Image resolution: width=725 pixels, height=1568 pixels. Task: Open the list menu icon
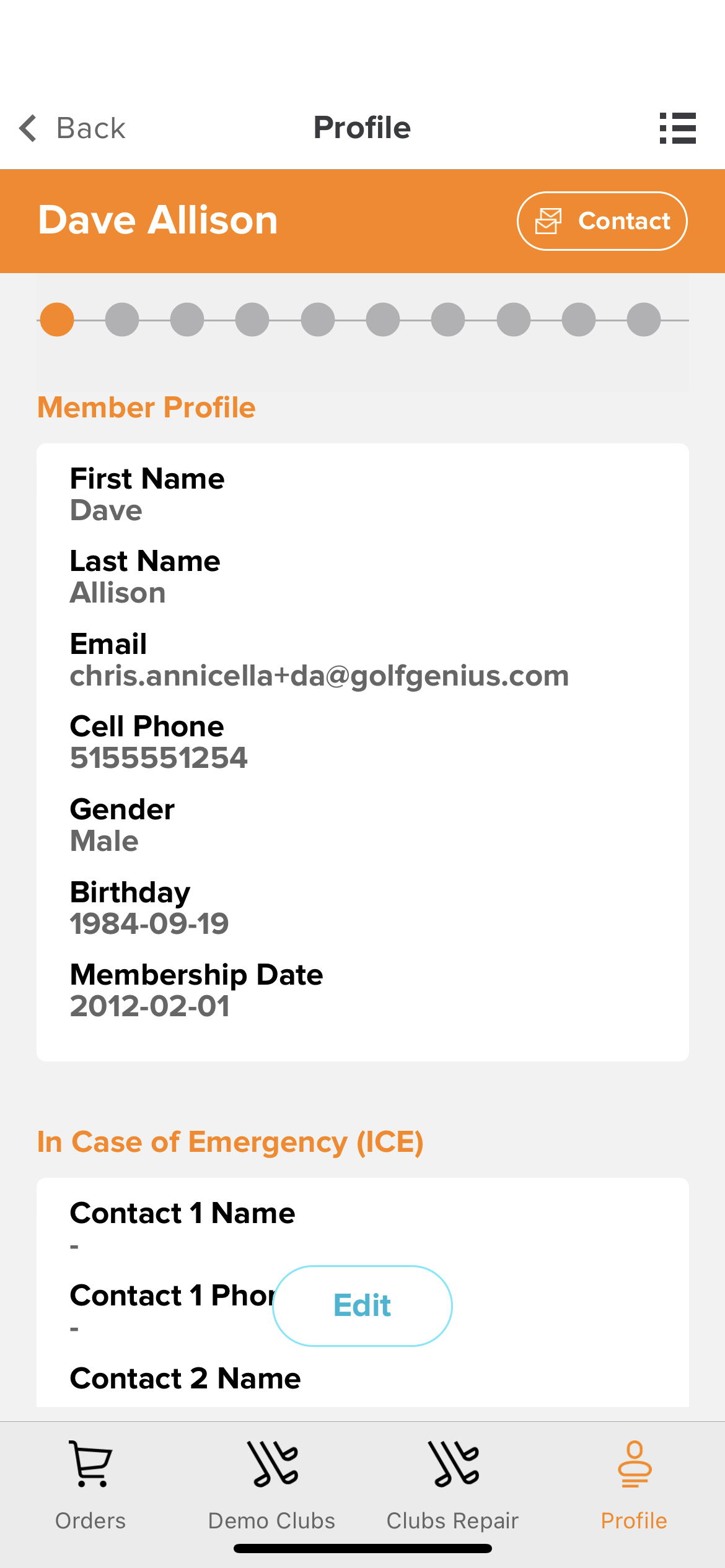click(x=677, y=128)
